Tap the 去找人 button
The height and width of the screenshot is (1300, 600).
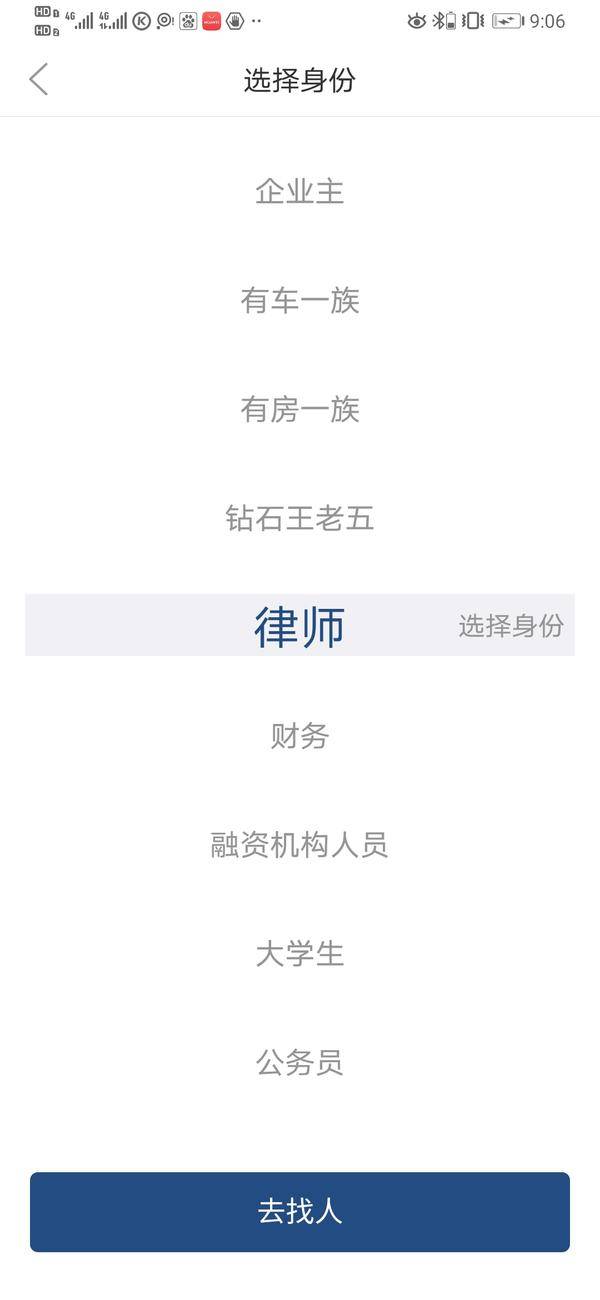point(300,1212)
